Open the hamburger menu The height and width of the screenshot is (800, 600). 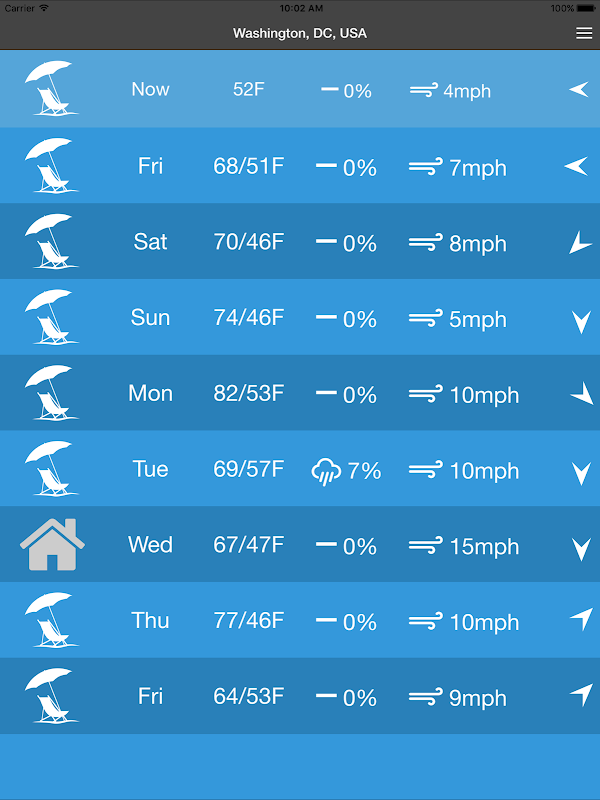point(584,33)
